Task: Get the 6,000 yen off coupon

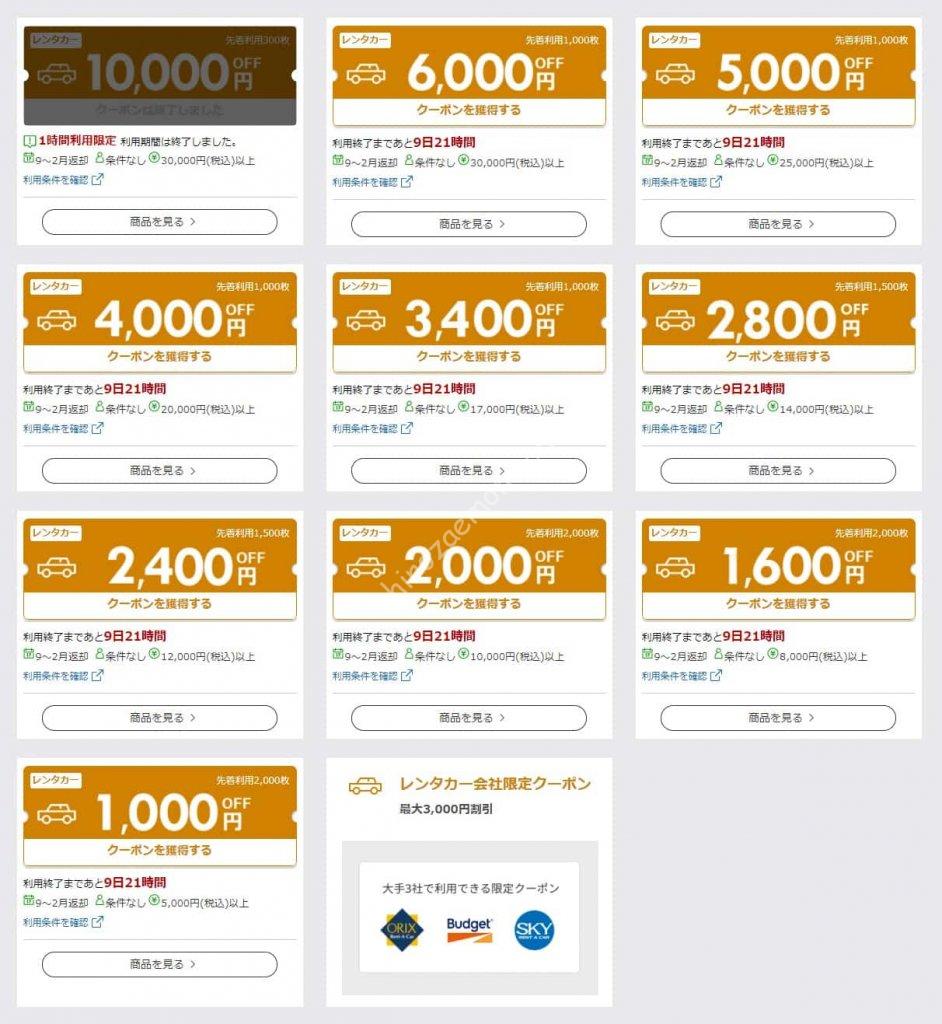Action: point(468,110)
